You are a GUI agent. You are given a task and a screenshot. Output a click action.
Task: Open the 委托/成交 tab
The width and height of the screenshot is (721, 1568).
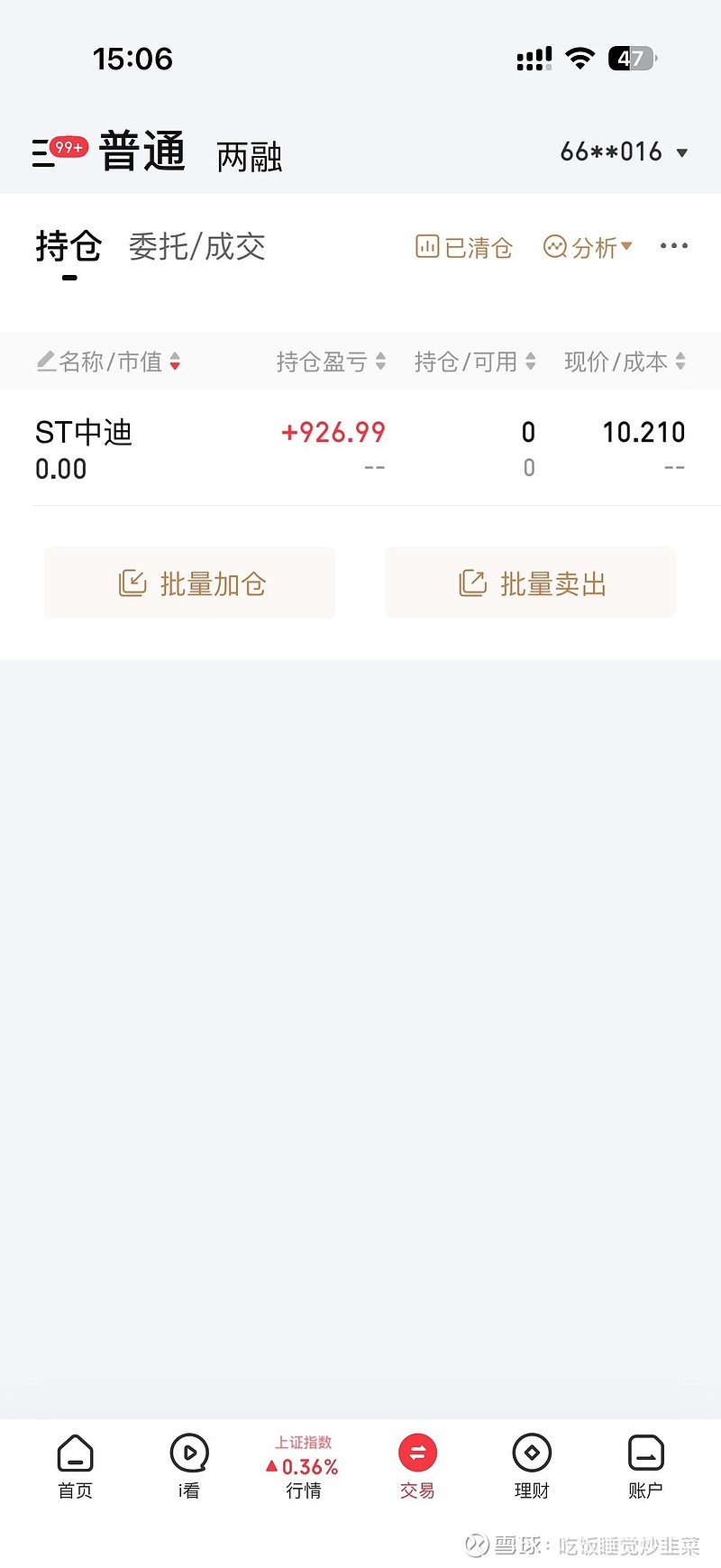196,246
